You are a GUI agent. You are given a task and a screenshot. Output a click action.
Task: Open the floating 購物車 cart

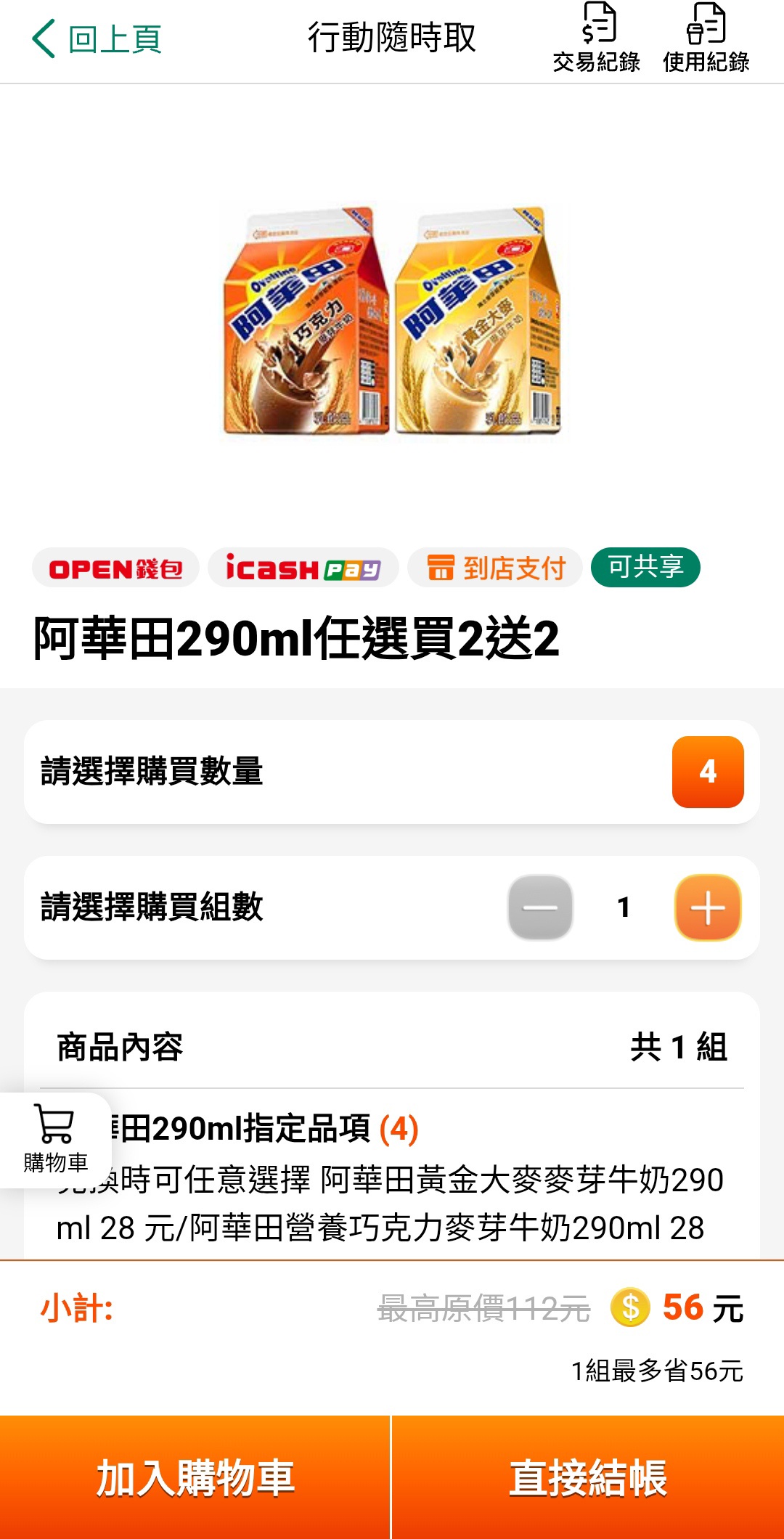tap(55, 1140)
